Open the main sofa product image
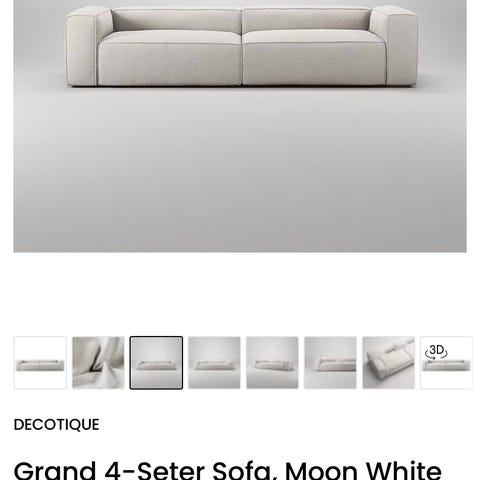 pos(240,126)
